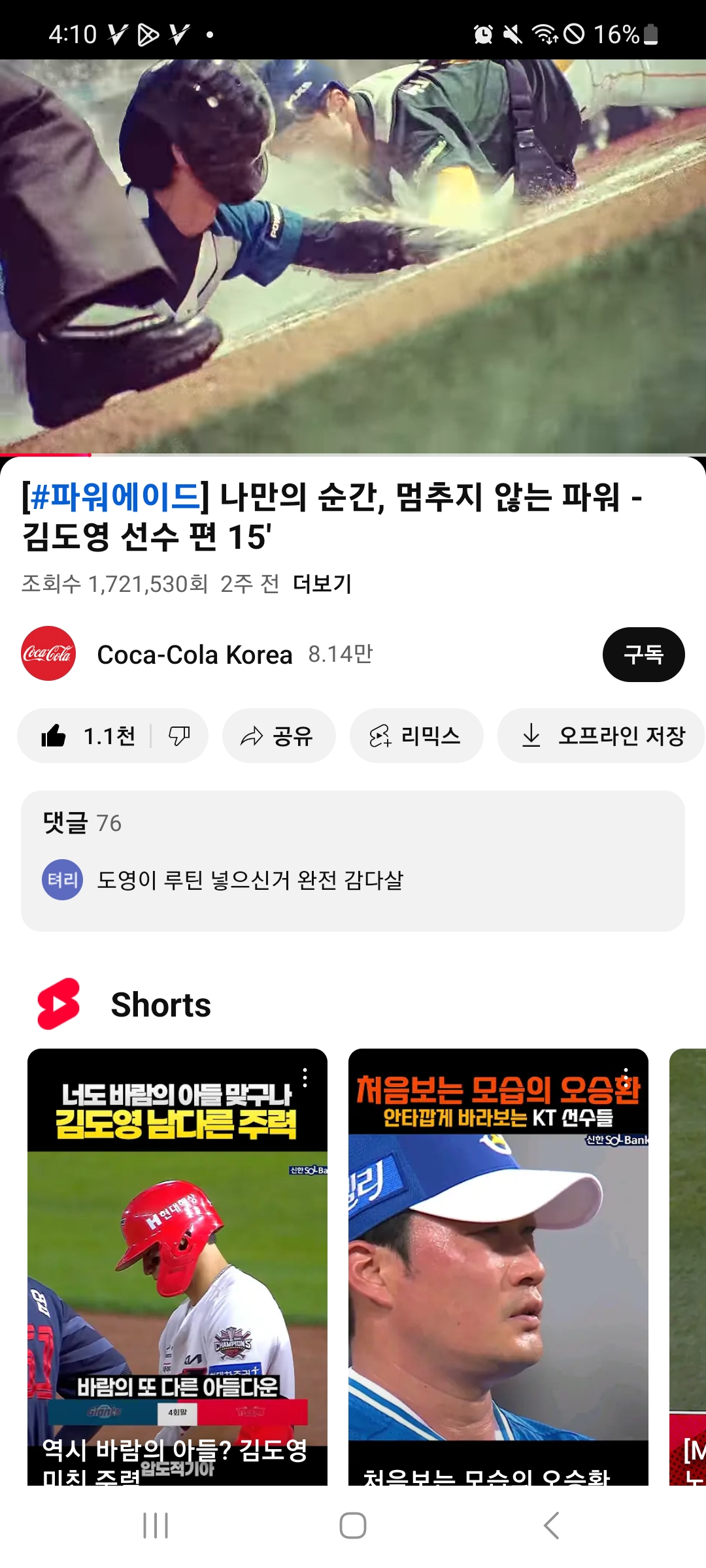Go back using the system back button
This screenshot has height=1568, width=706.
[550, 1526]
